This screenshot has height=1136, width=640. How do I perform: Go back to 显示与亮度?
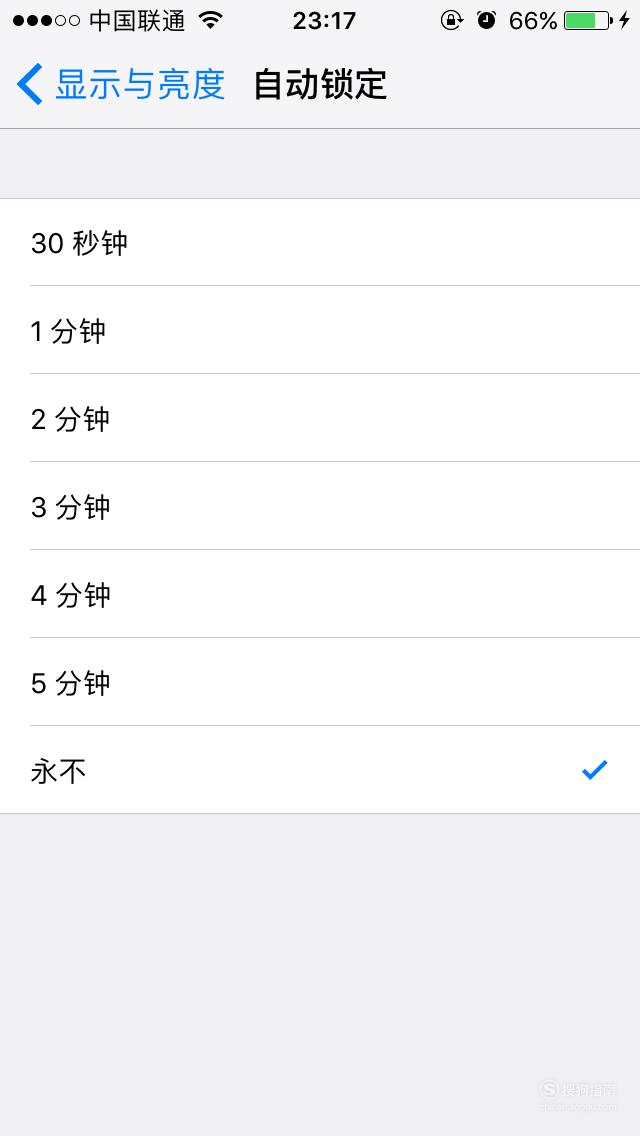pyautogui.click(x=121, y=84)
